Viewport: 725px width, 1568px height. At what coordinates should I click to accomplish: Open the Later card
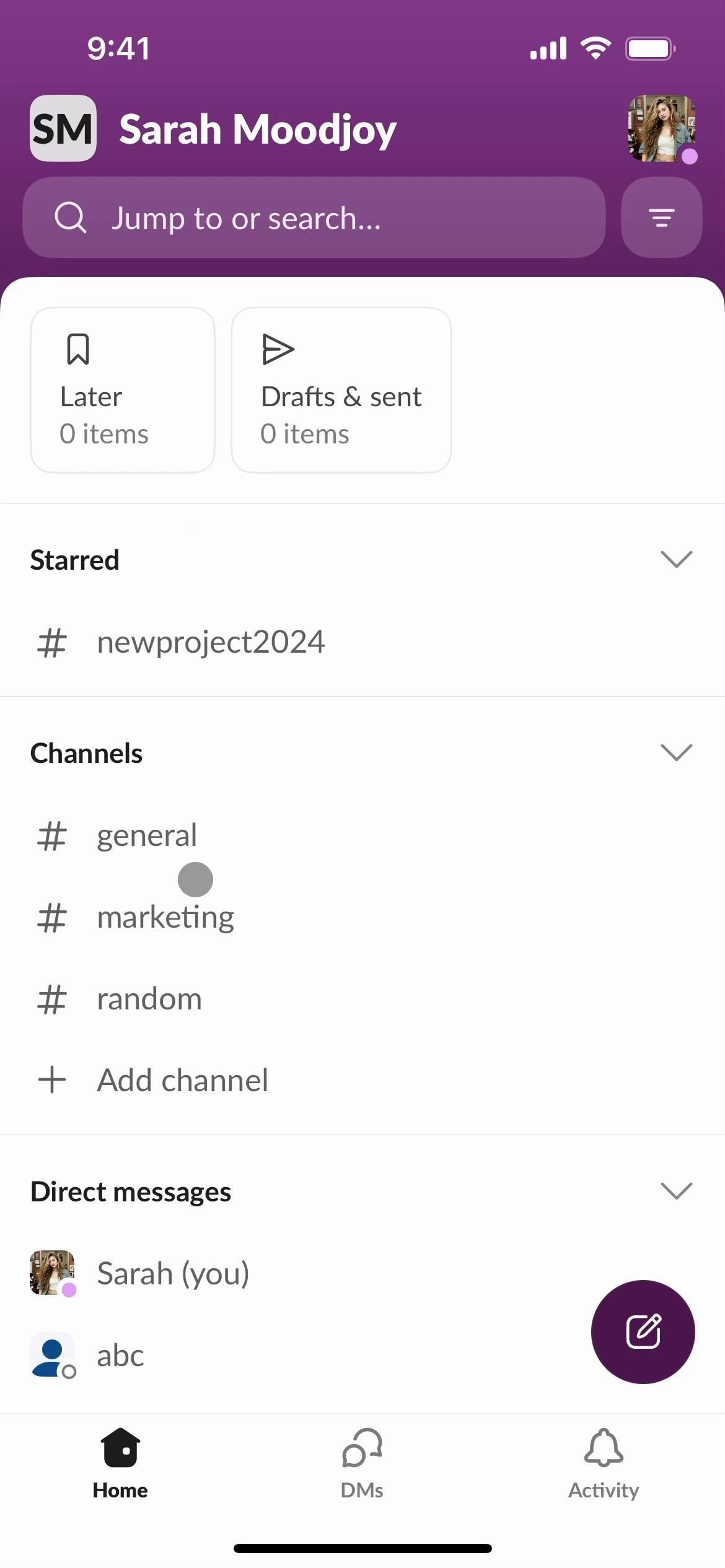(x=123, y=390)
